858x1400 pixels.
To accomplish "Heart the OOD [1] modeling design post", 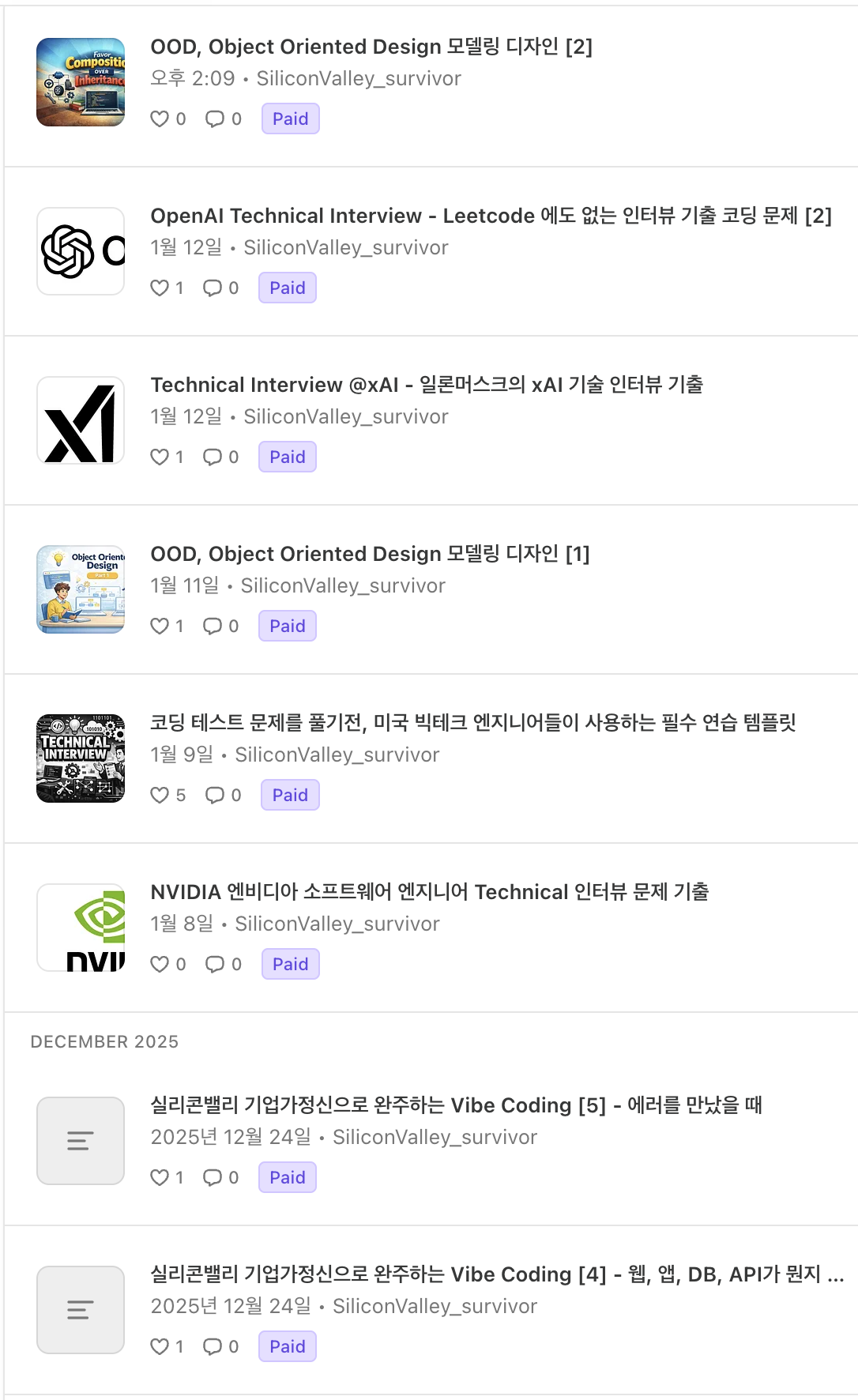I will coord(161,626).
